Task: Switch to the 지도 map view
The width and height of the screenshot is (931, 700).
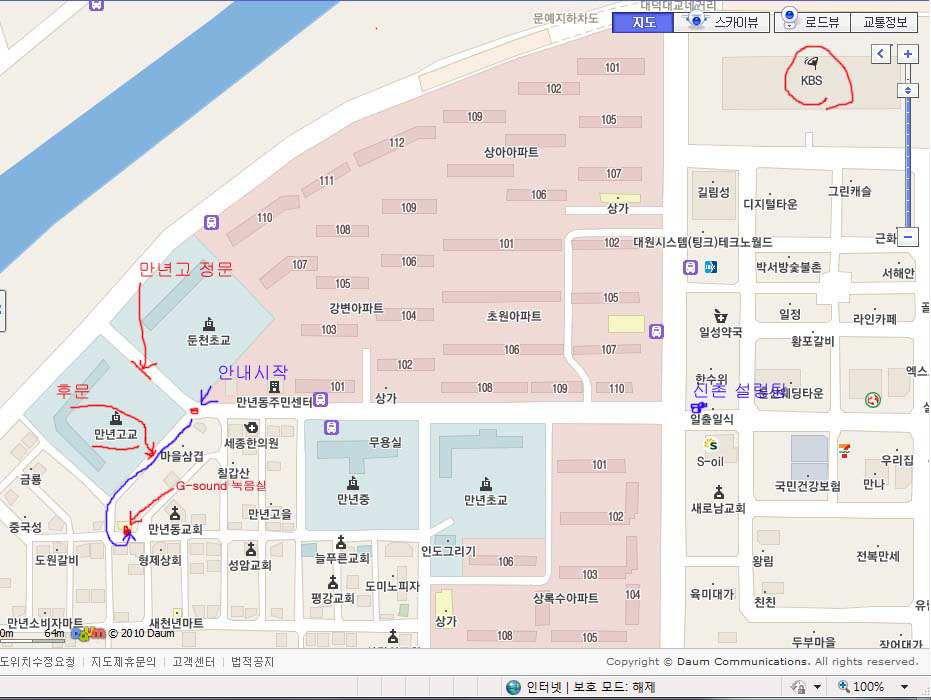Action: point(642,22)
